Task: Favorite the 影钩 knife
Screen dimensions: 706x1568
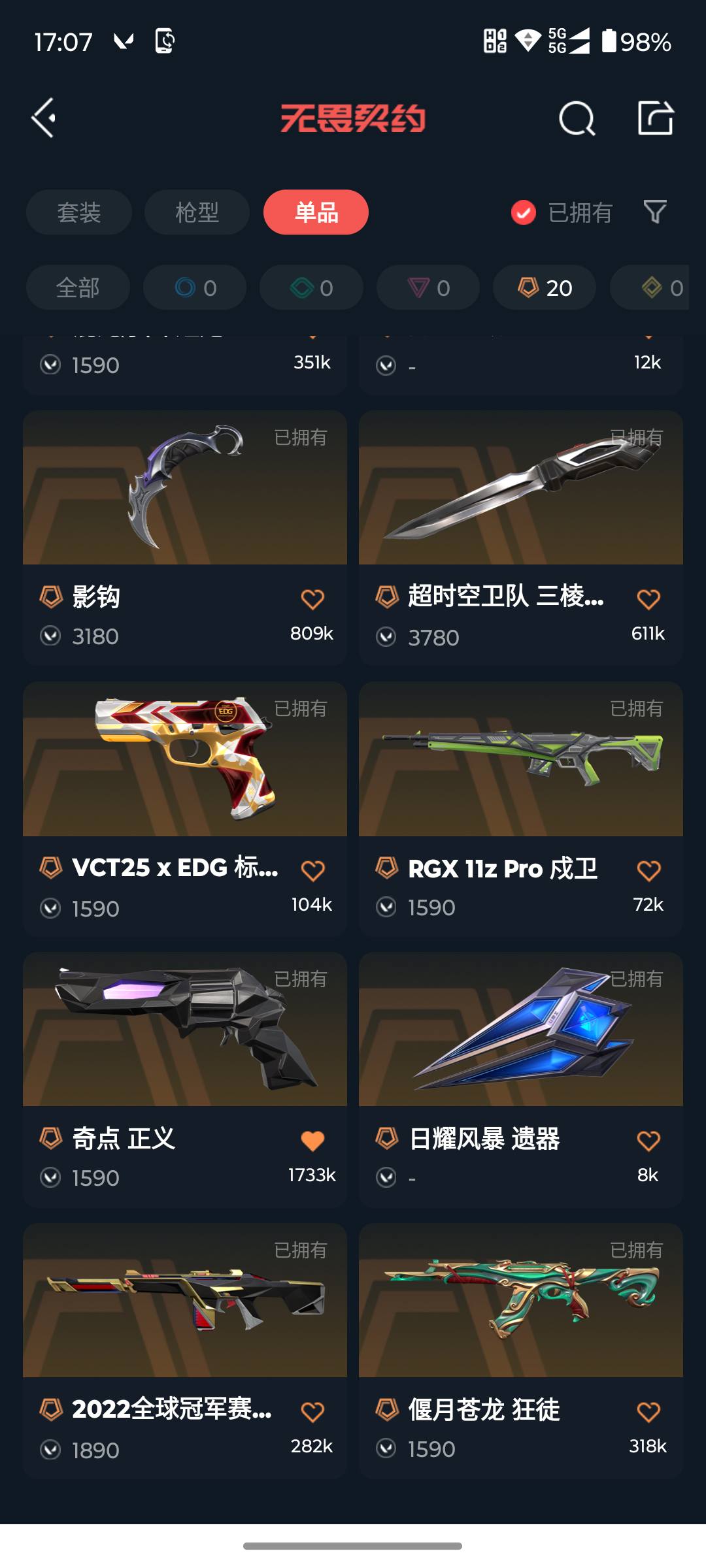Action: (312, 597)
